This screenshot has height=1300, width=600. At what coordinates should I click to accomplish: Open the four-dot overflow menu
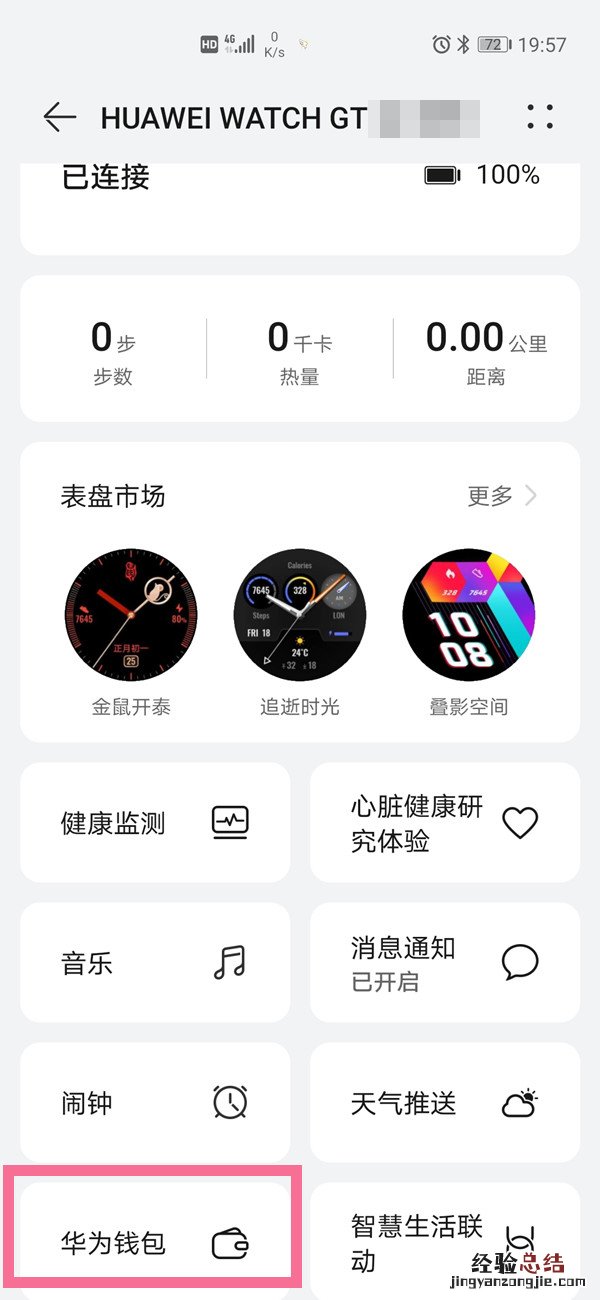point(540,117)
